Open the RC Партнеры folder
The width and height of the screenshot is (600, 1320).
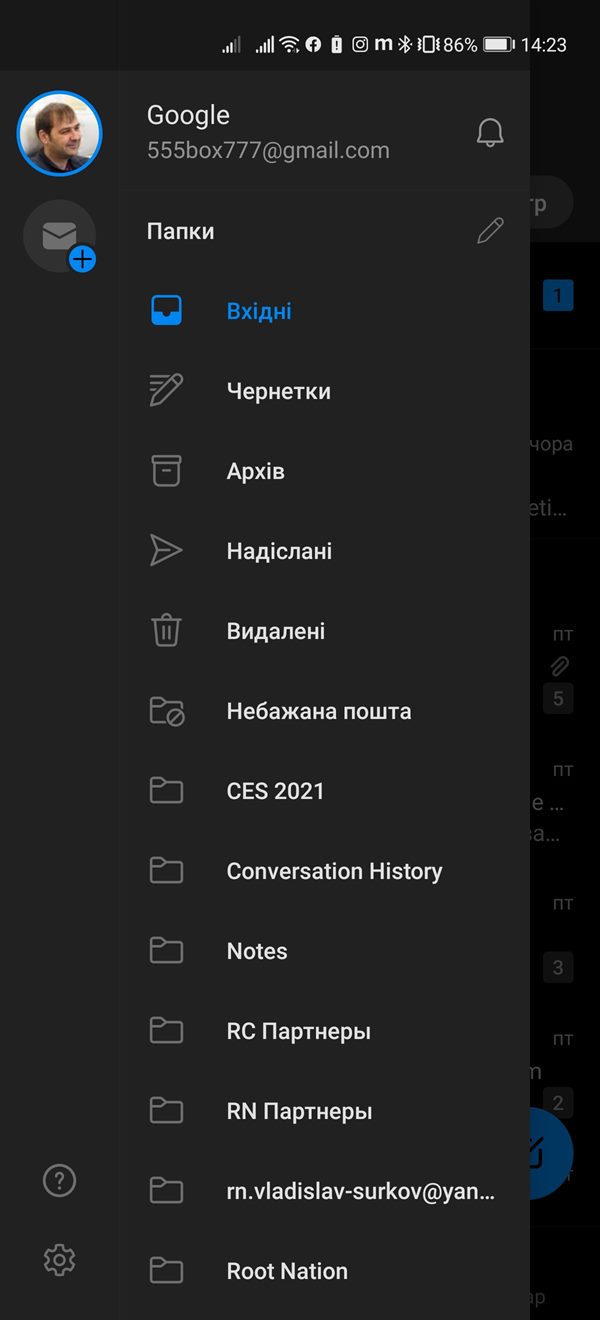pyautogui.click(x=324, y=1031)
